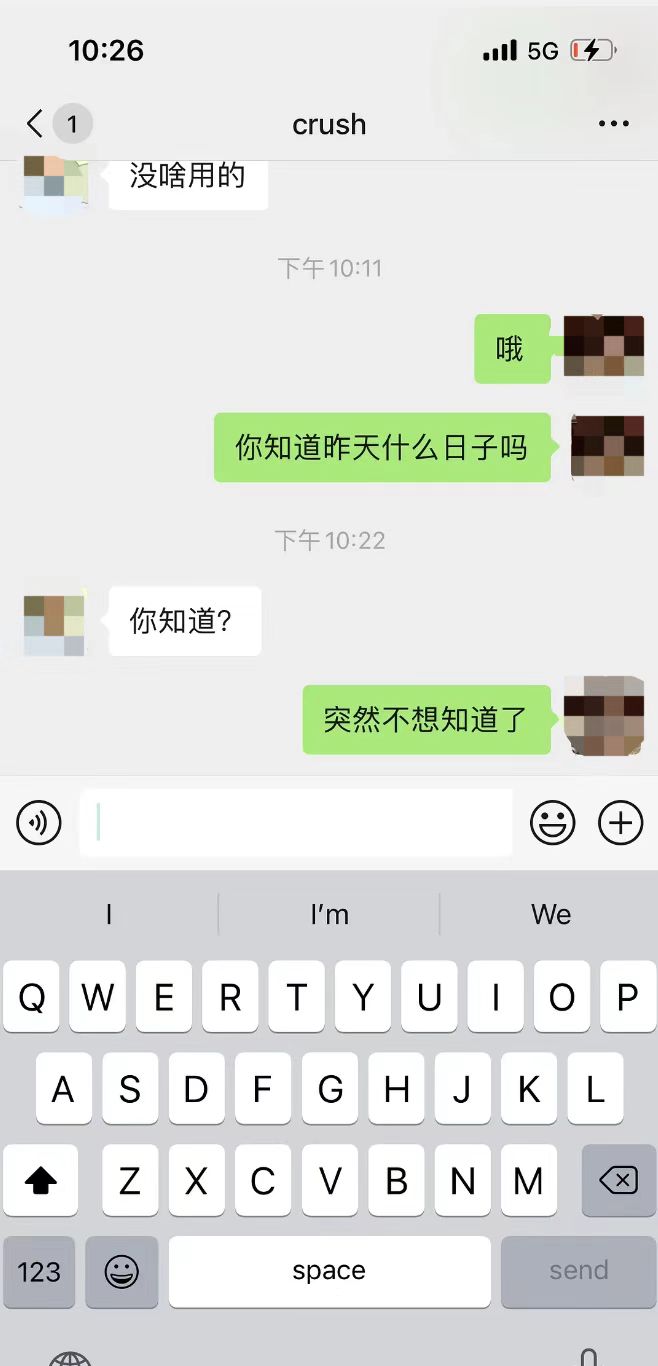
Task: Switch to voice message input
Action: pyautogui.click(x=39, y=823)
